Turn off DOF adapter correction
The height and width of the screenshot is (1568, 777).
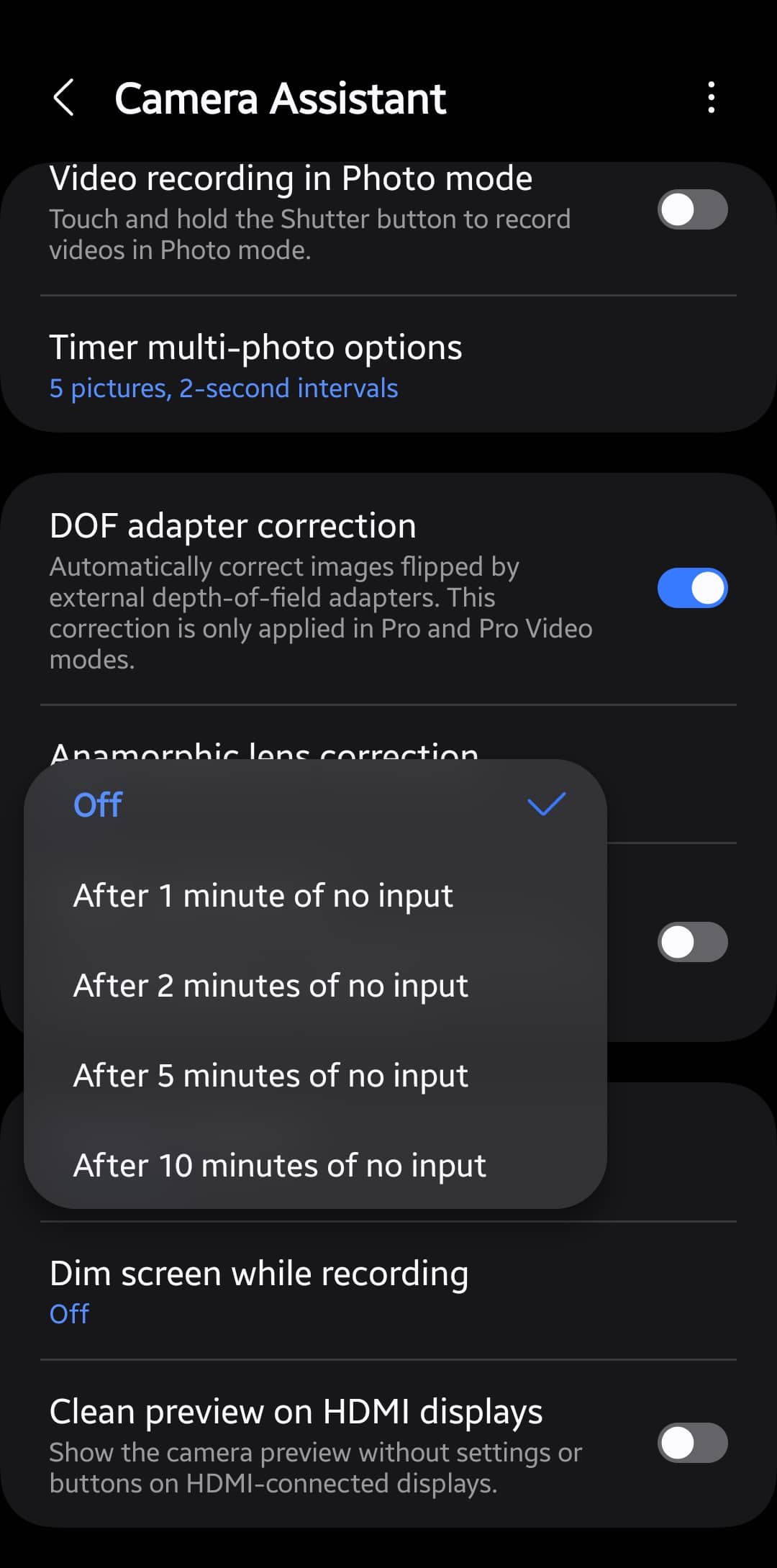point(692,588)
